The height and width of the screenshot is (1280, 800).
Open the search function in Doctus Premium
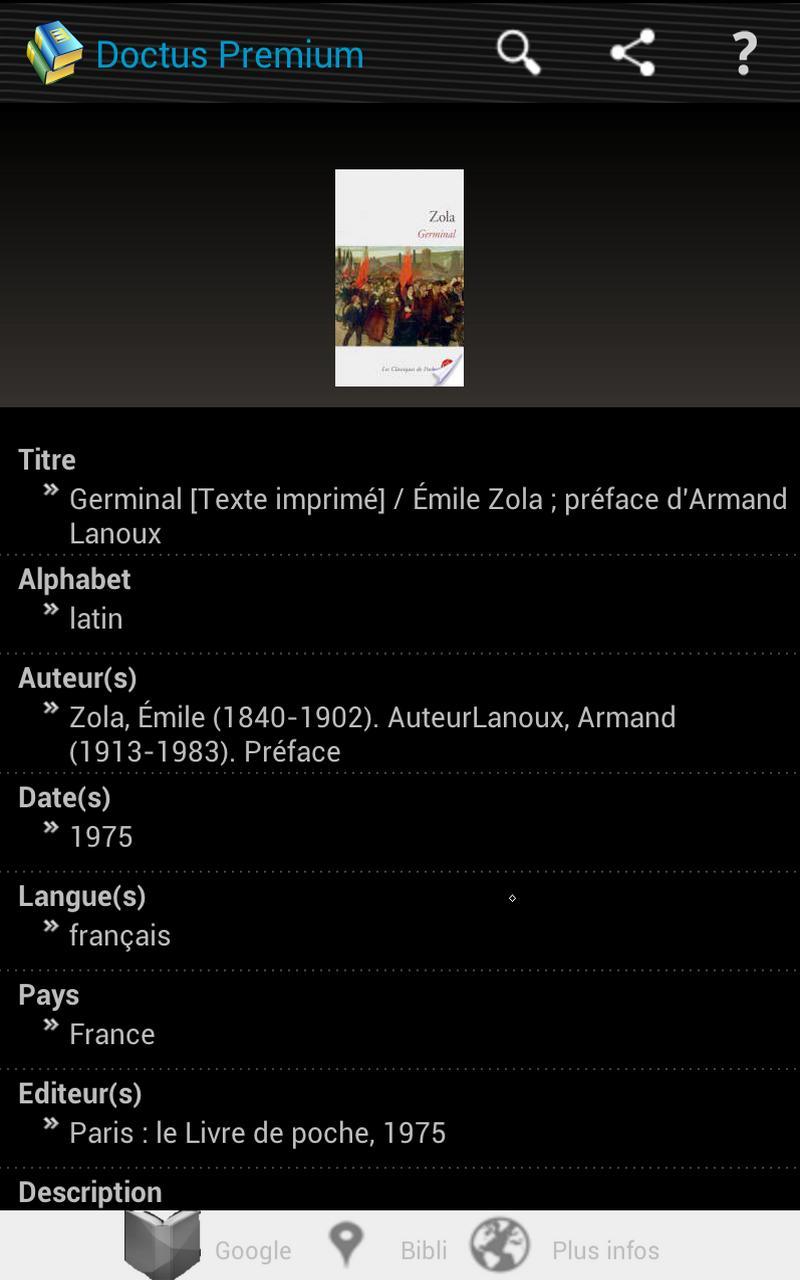[x=518, y=52]
